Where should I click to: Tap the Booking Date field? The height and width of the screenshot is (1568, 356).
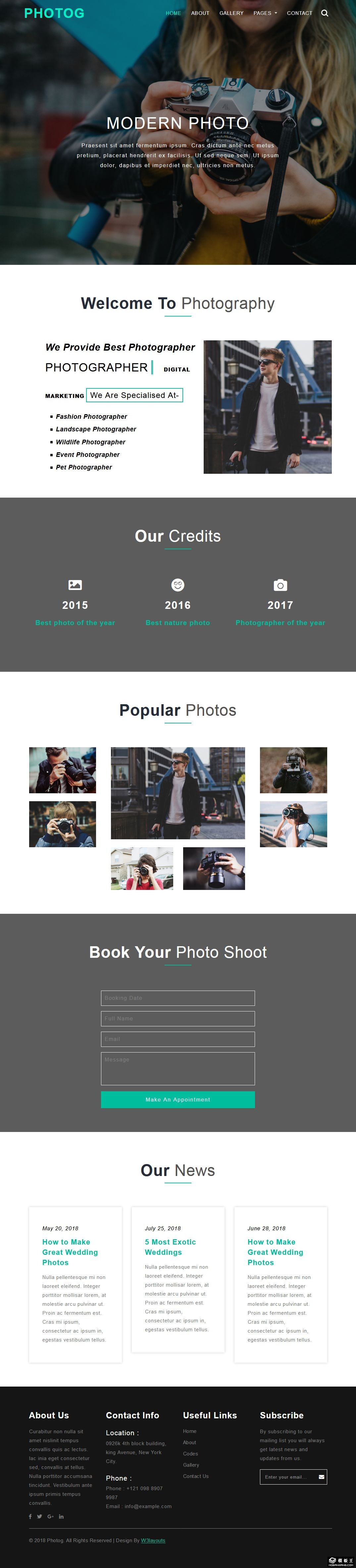(178, 998)
